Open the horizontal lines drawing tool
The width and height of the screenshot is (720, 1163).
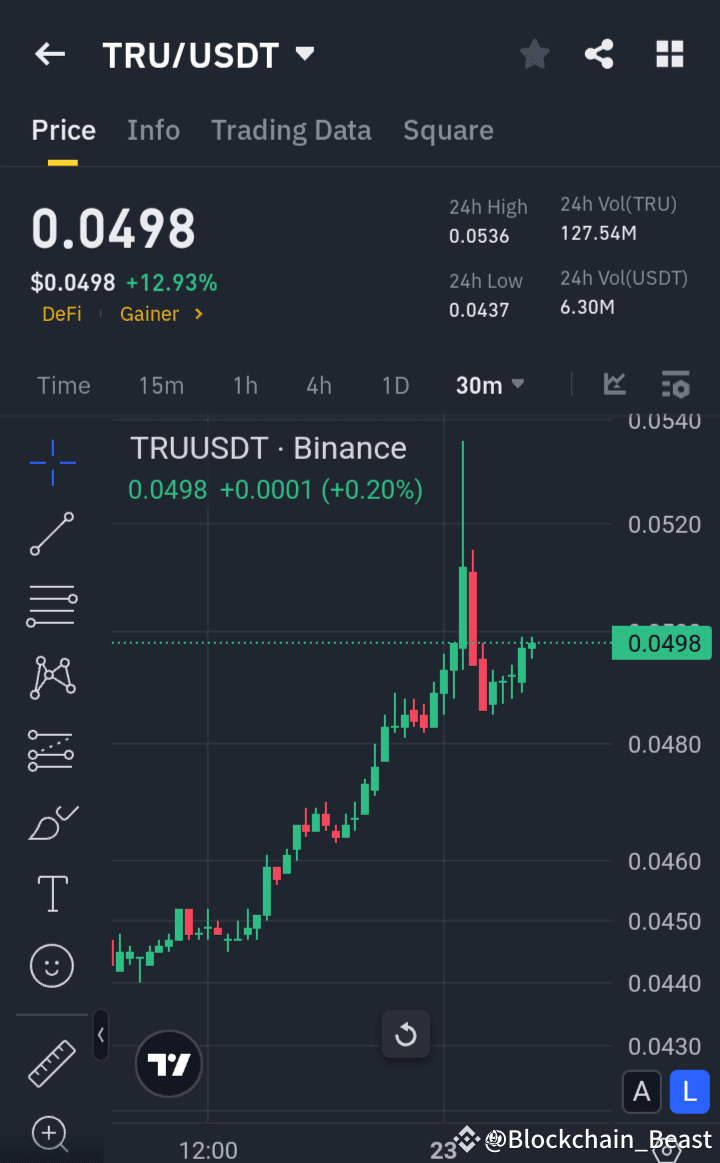coord(51,606)
